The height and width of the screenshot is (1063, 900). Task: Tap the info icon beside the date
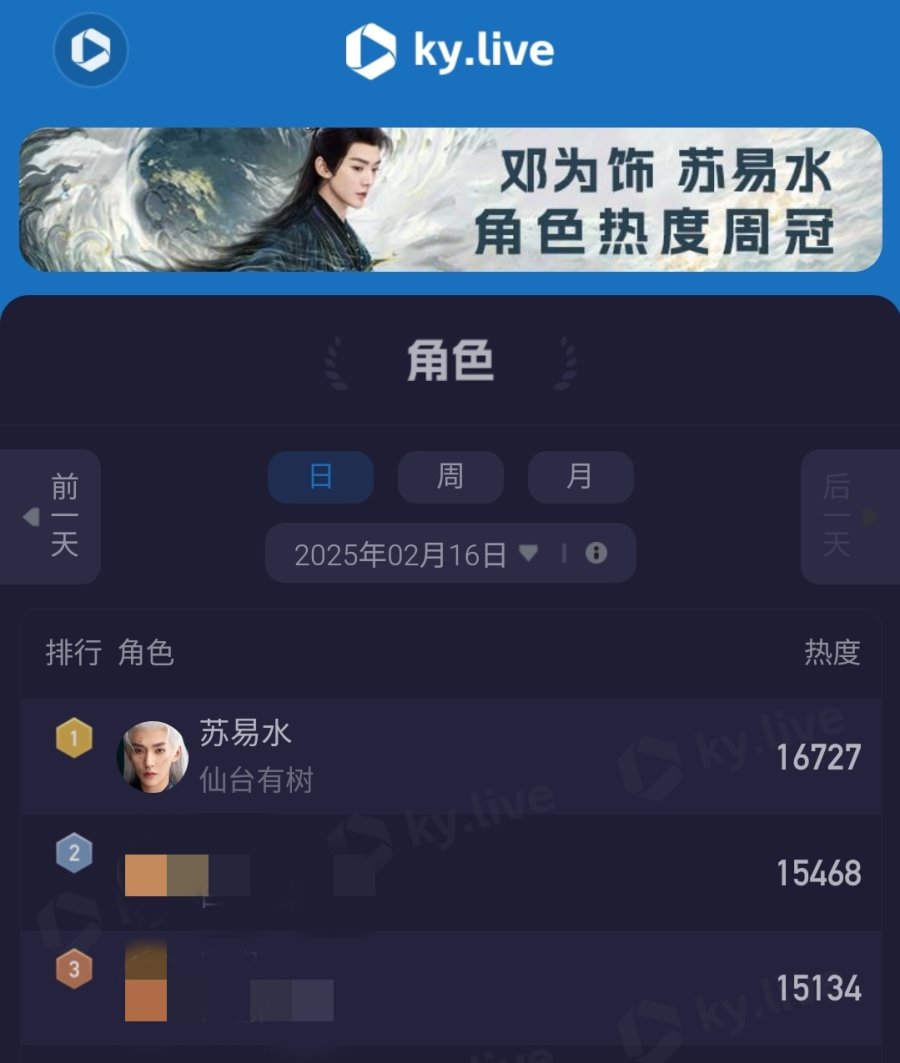[x=596, y=553]
